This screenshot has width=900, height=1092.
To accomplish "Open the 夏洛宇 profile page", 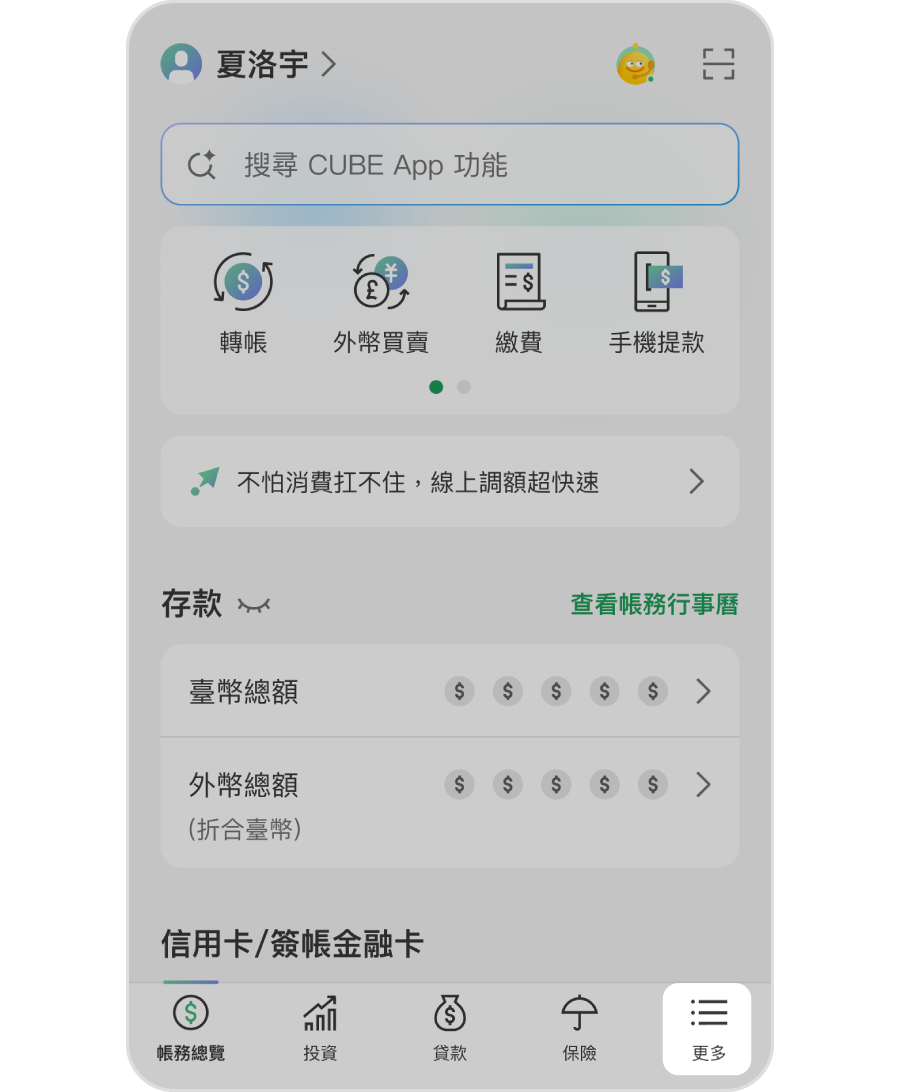I will (x=249, y=65).
